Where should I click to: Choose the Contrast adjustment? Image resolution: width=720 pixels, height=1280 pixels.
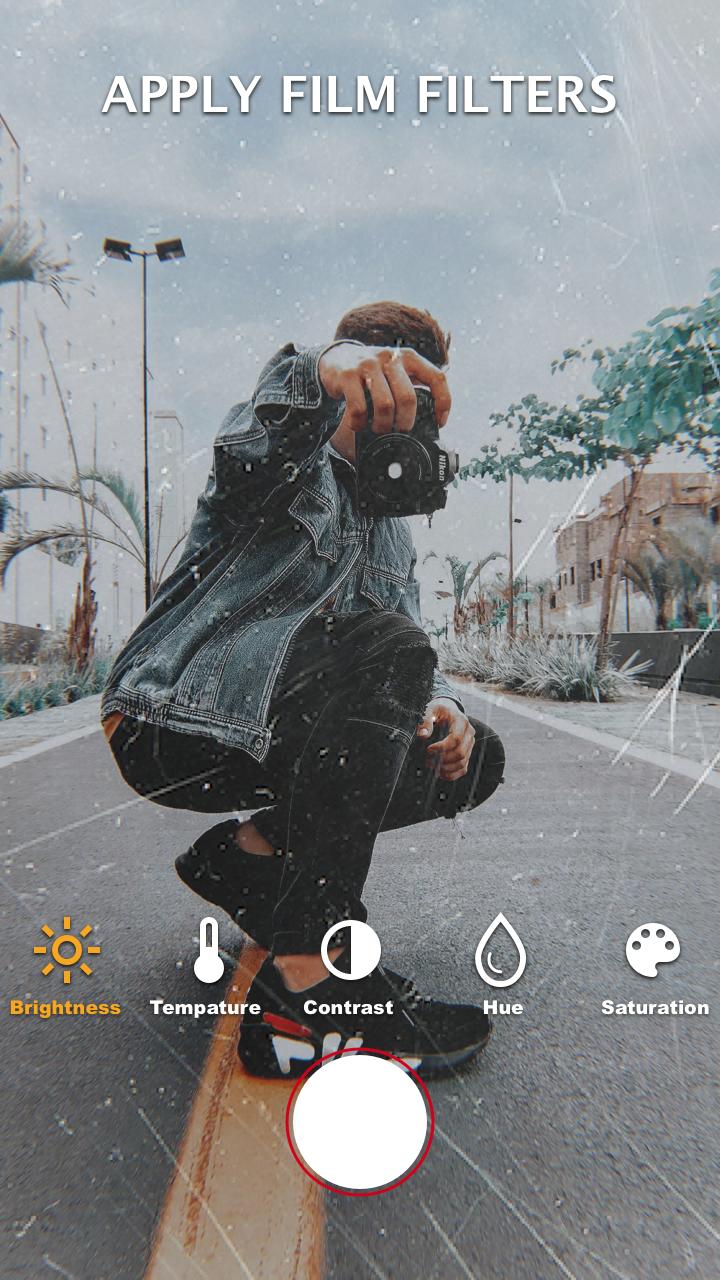click(x=349, y=966)
